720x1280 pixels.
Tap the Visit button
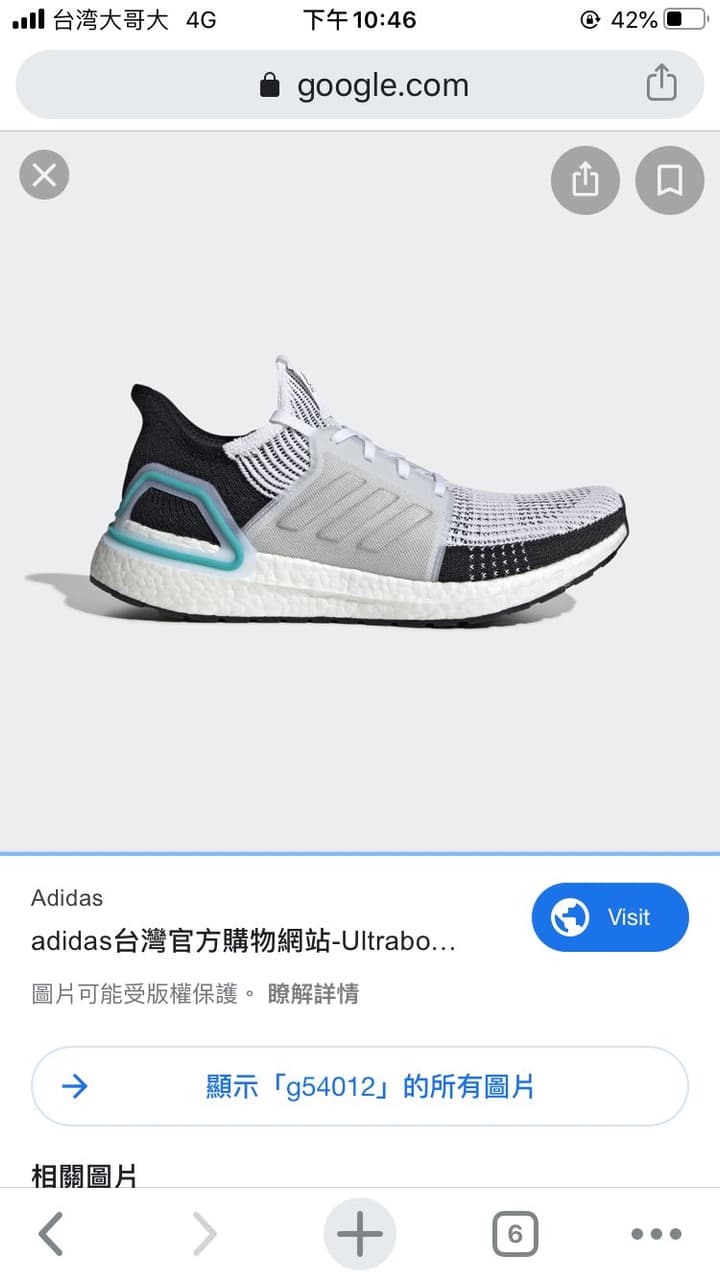(610, 917)
